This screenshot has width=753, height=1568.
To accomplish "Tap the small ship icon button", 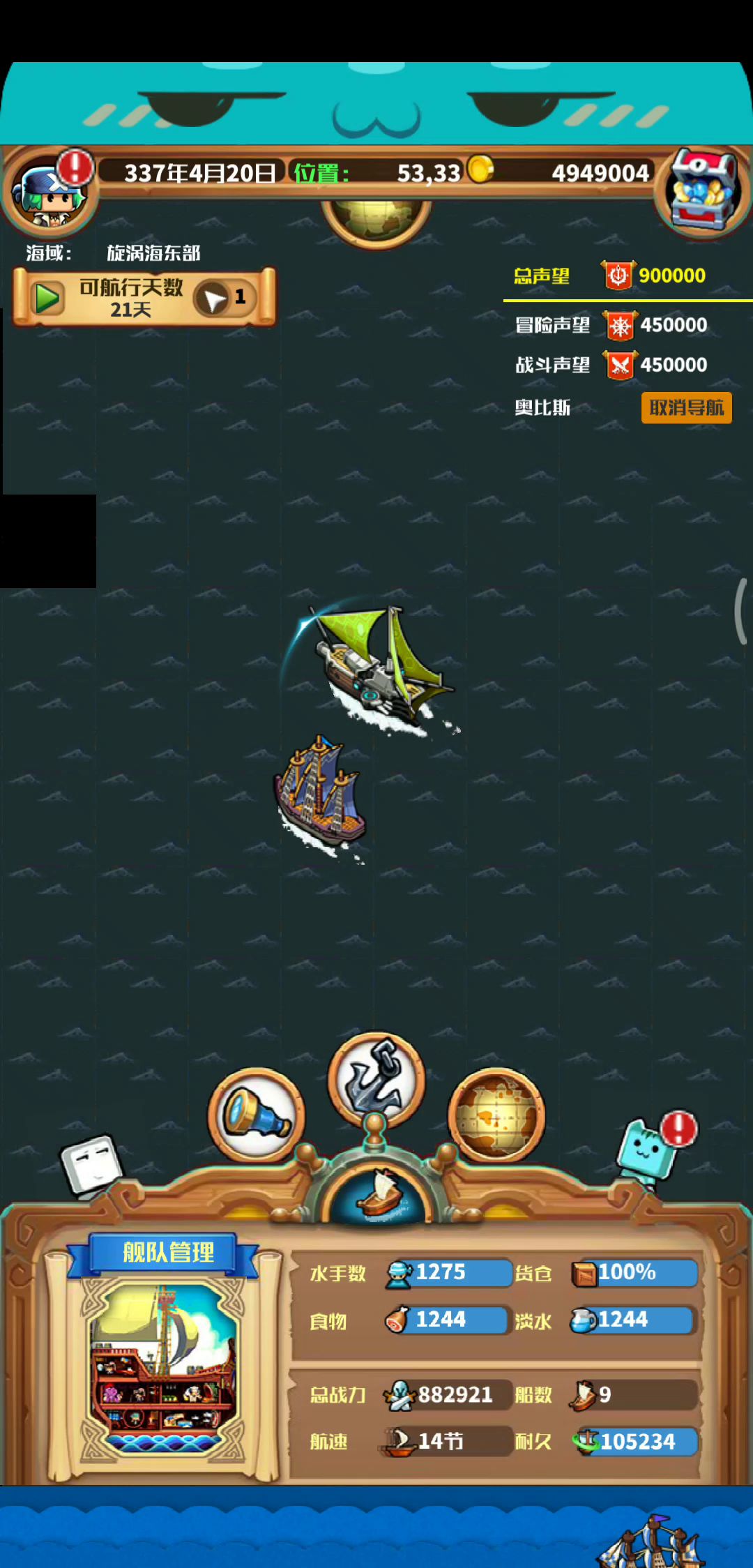I will pyautogui.click(x=379, y=1193).
